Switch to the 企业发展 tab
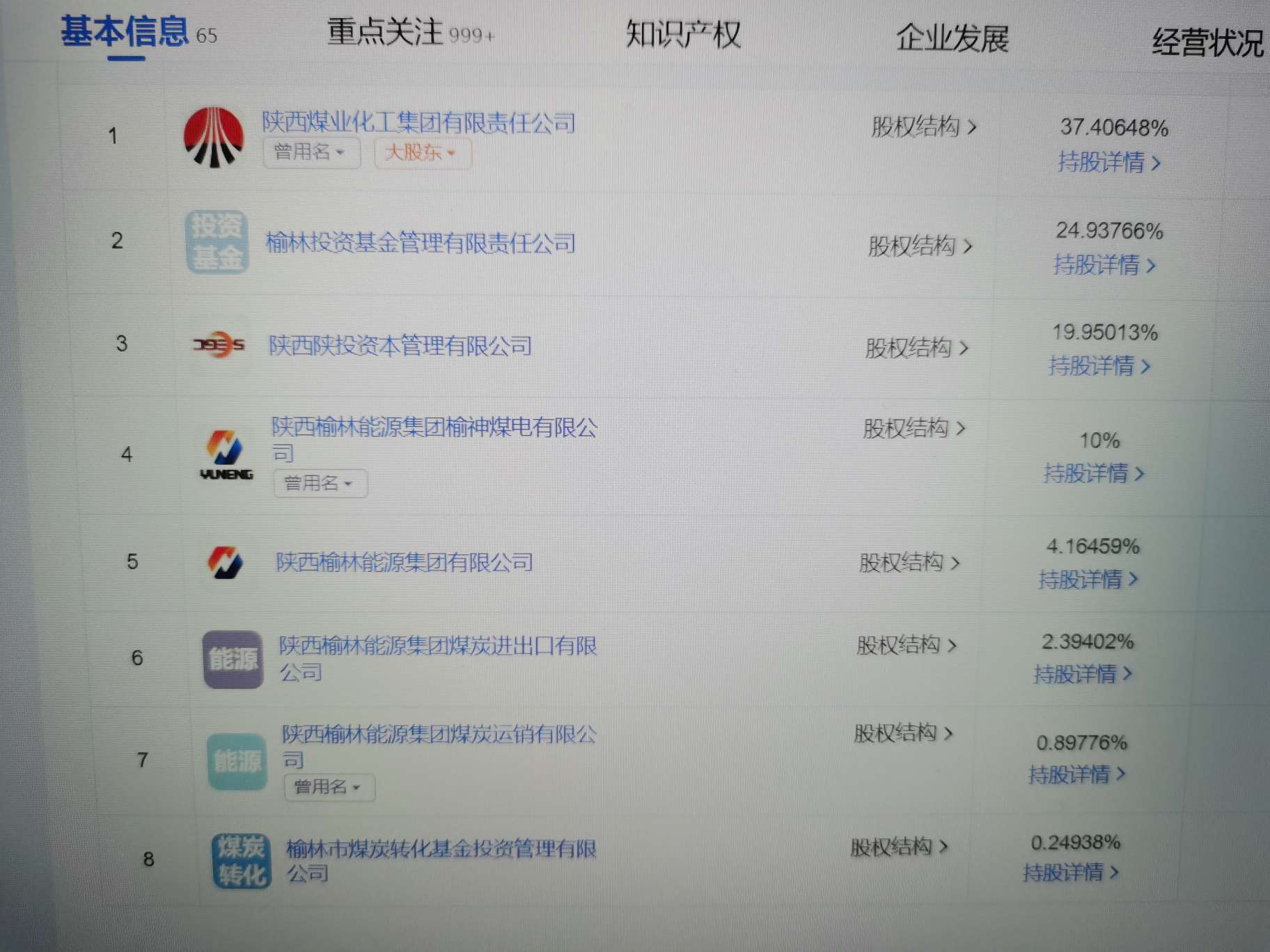This screenshot has width=1270, height=952. 952,38
